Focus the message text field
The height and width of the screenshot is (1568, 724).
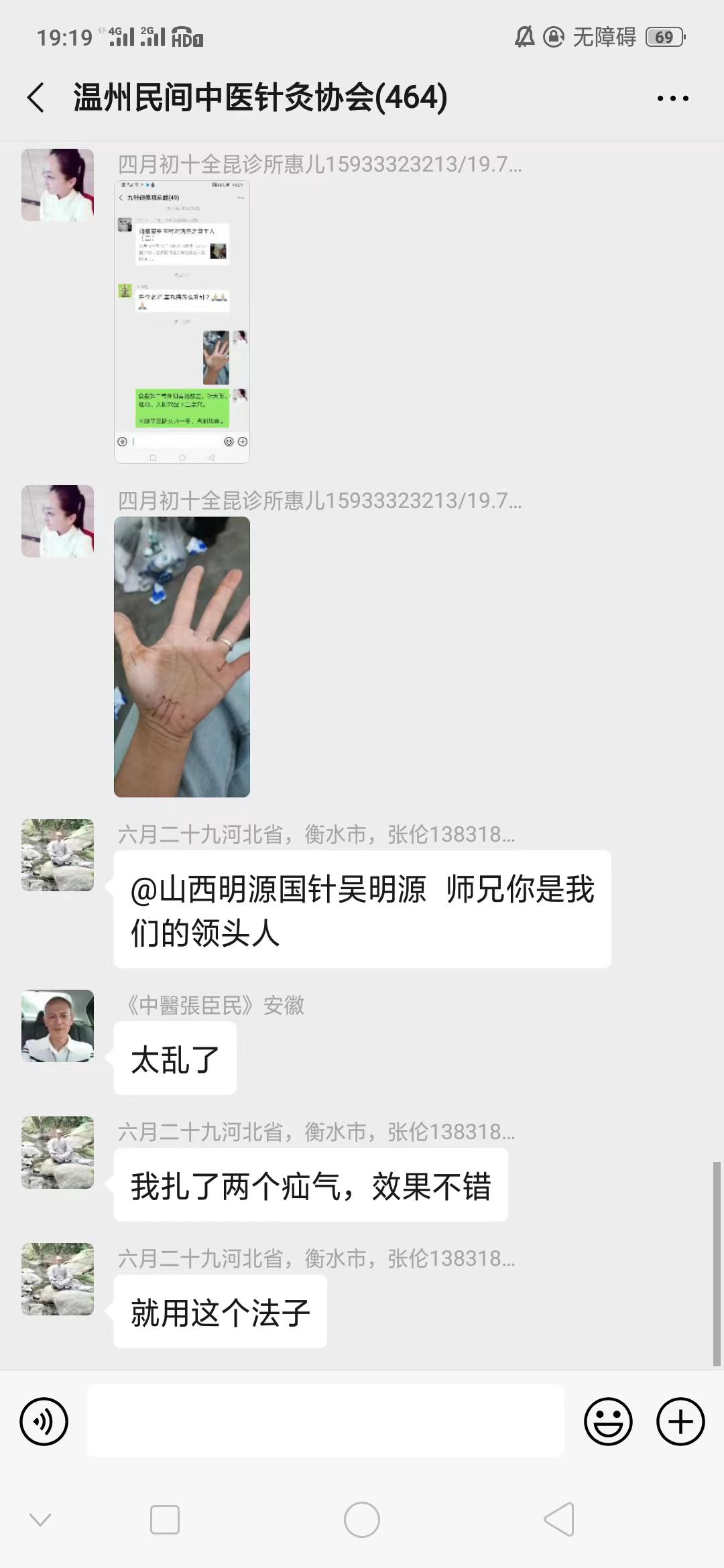pos(325,1421)
